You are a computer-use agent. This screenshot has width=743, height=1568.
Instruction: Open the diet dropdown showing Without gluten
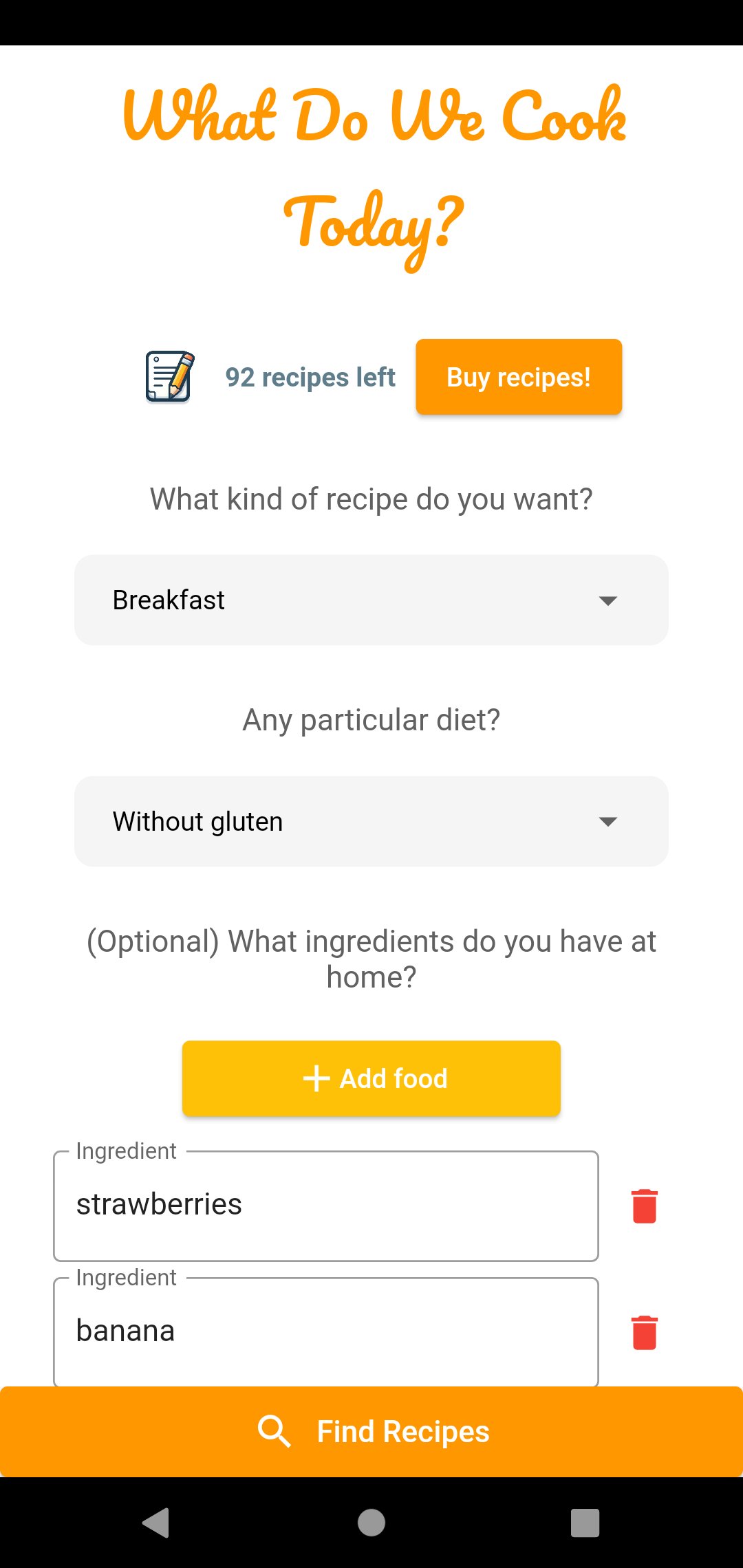pyautogui.click(x=371, y=820)
